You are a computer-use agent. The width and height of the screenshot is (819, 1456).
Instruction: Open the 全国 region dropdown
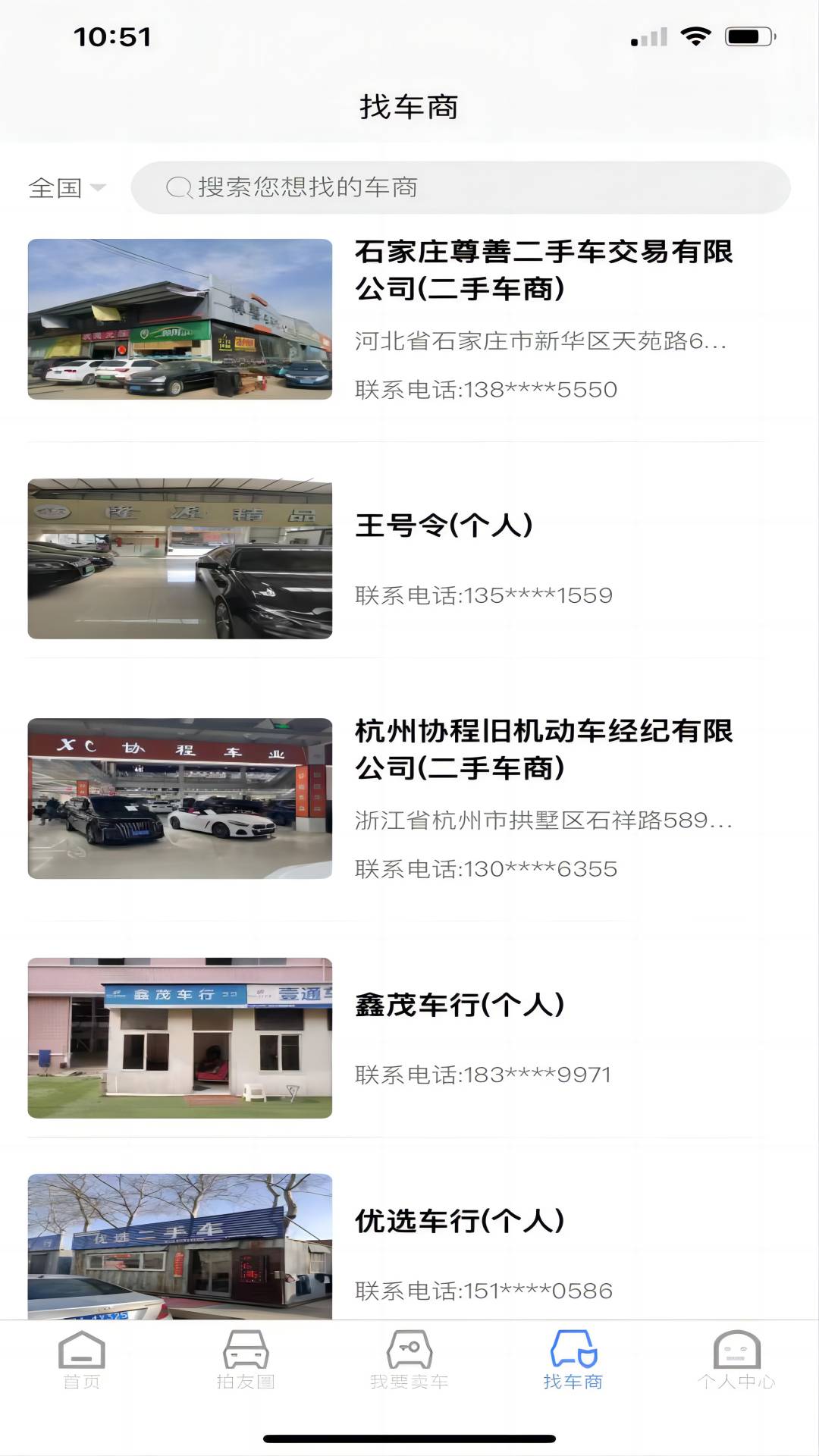pyautogui.click(x=67, y=187)
